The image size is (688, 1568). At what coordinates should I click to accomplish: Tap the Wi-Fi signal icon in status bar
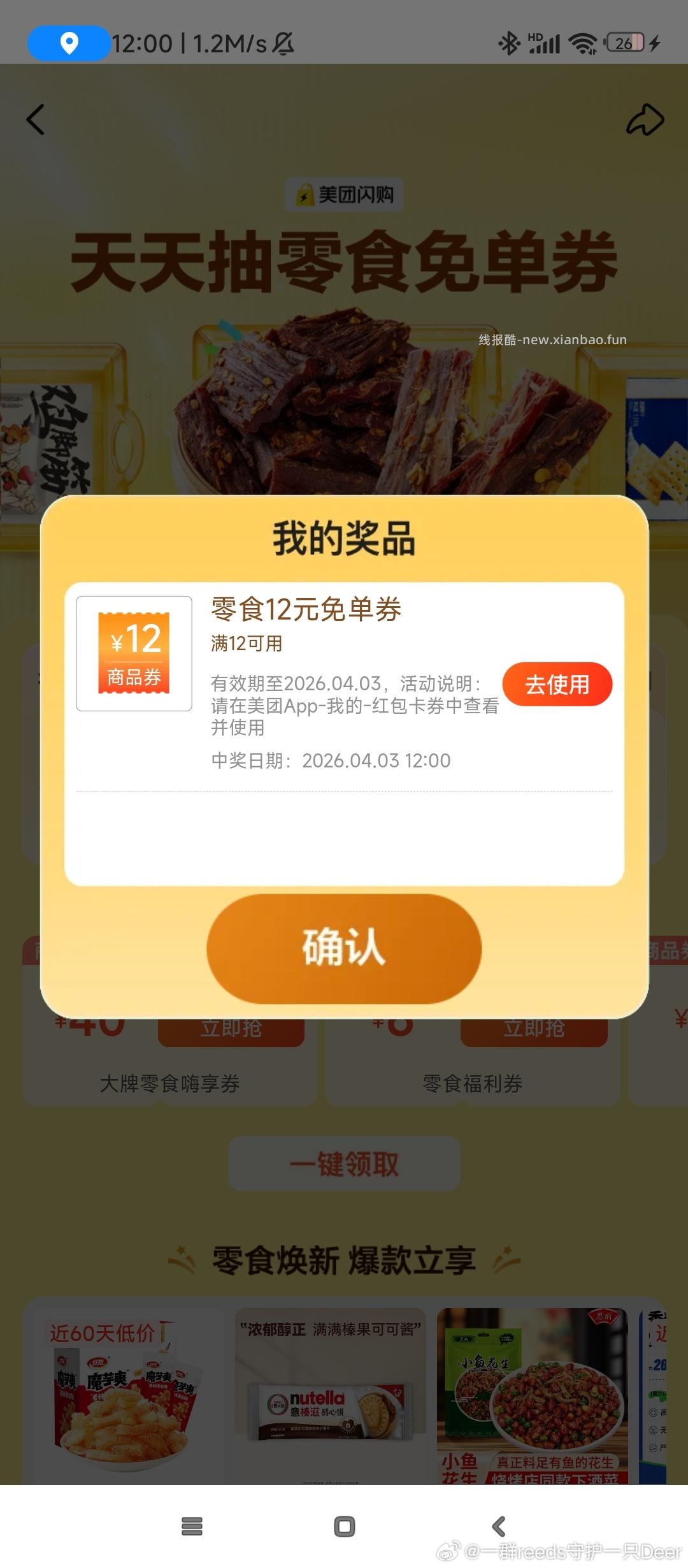[x=582, y=43]
